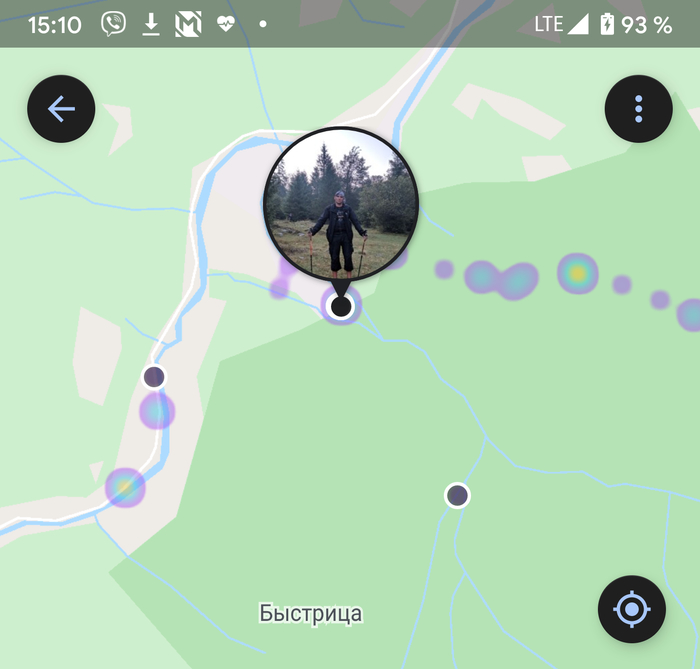Center map on my current location
Screen dimensions: 700x669
pyautogui.click(x=631, y=608)
